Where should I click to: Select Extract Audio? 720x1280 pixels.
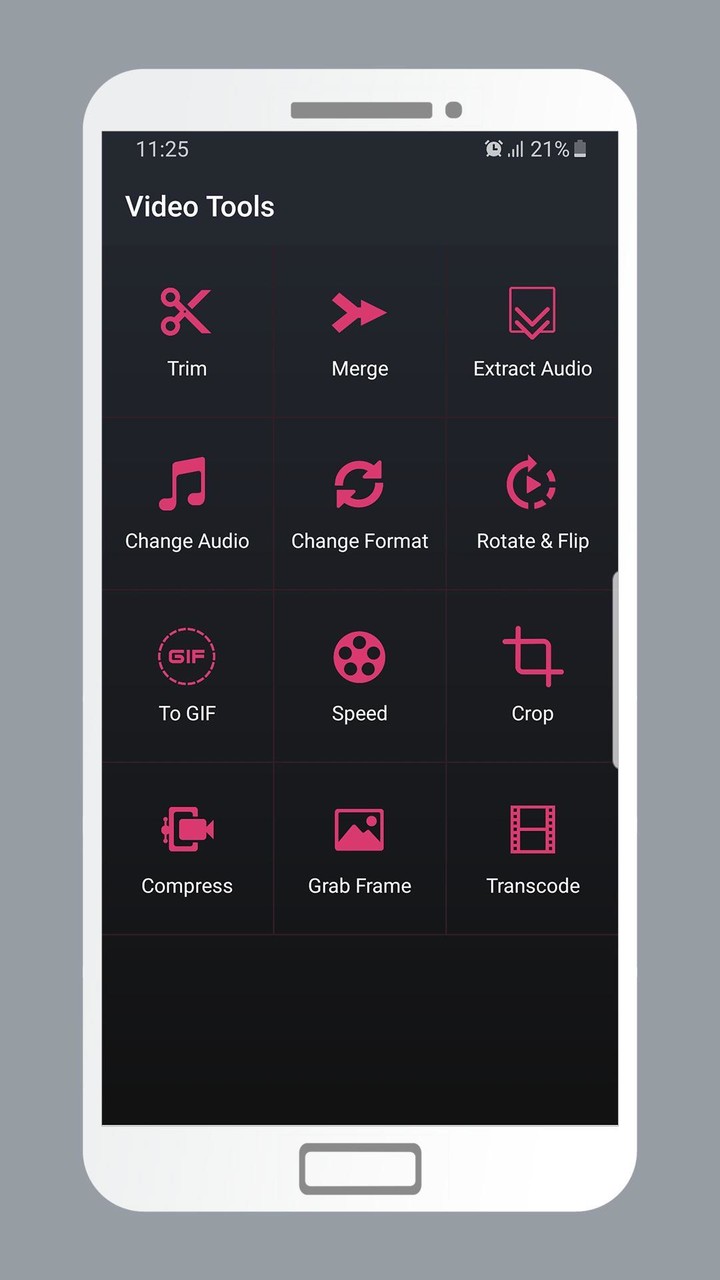pos(533,330)
